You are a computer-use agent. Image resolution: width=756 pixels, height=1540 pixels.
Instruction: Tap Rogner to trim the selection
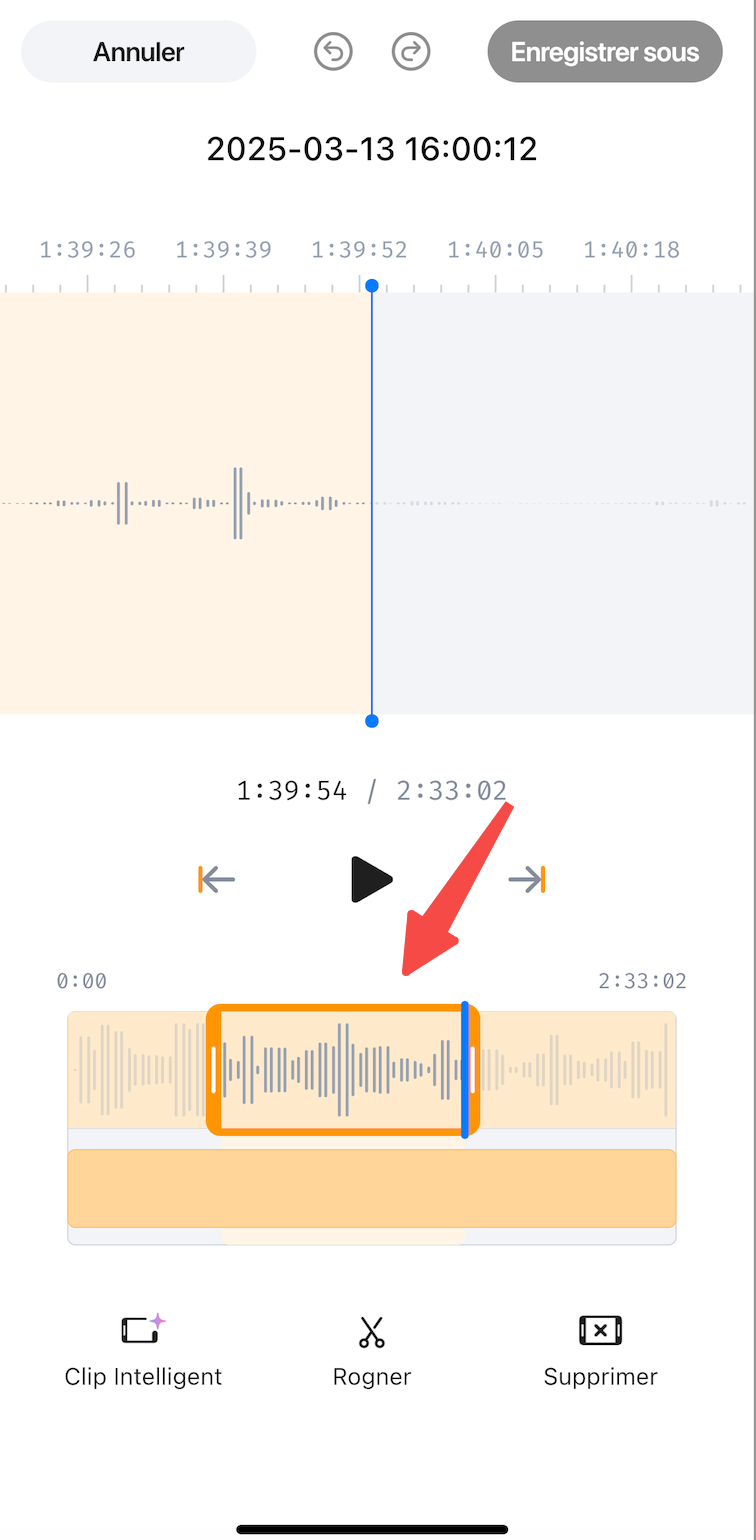click(371, 1351)
